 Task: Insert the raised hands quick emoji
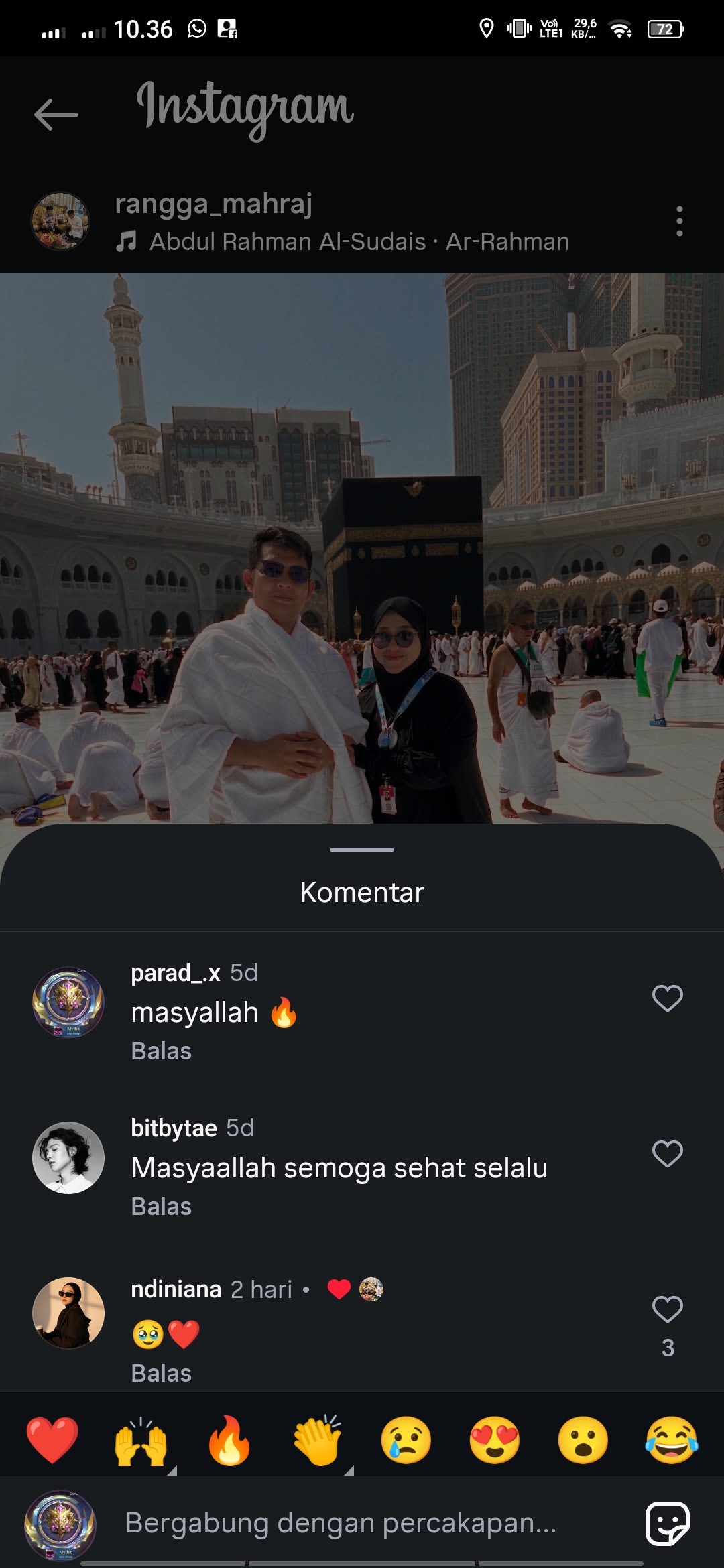pyautogui.click(x=141, y=1440)
